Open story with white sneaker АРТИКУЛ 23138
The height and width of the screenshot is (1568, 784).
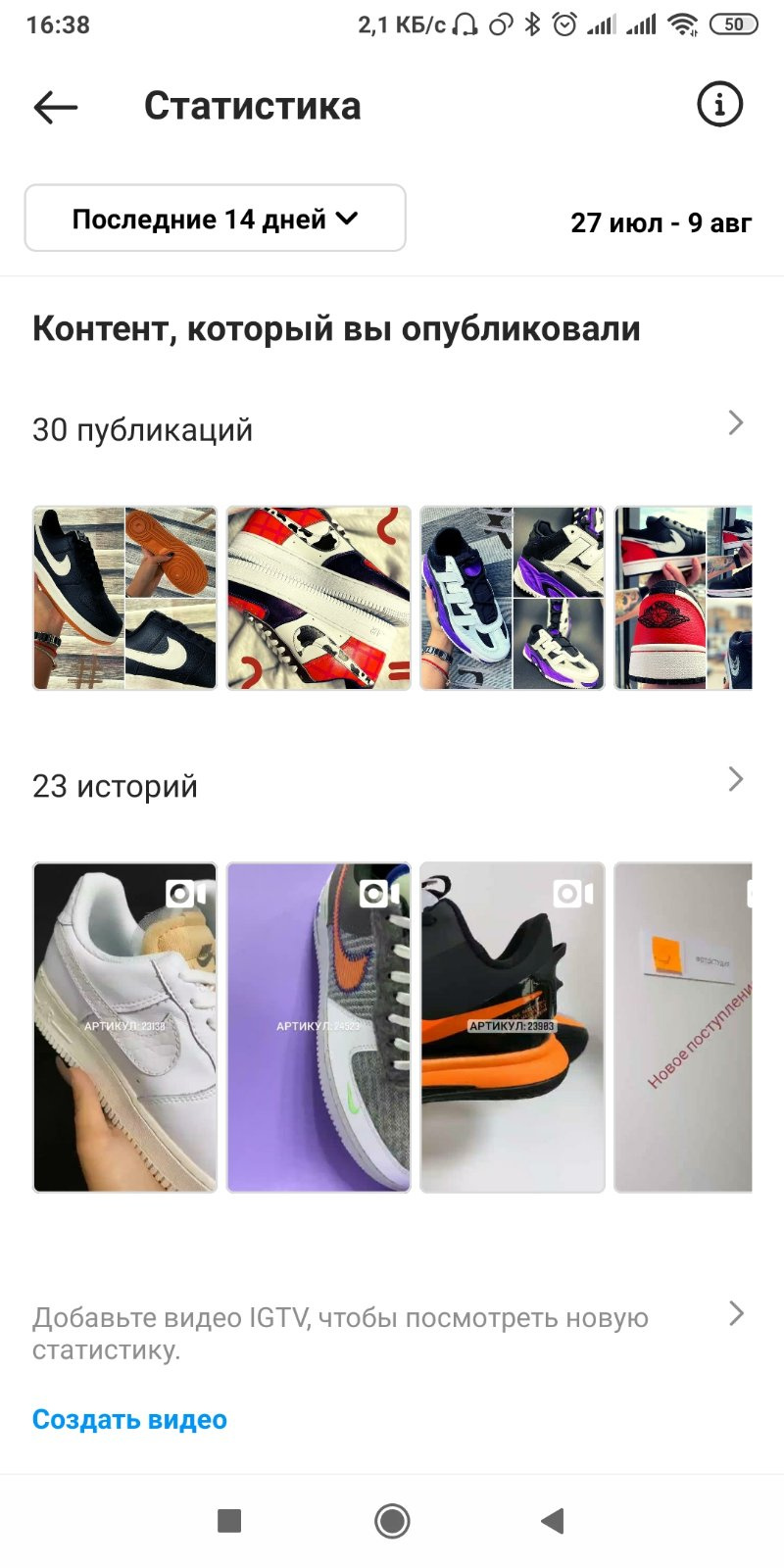pyautogui.click(x=124, y=1027)
